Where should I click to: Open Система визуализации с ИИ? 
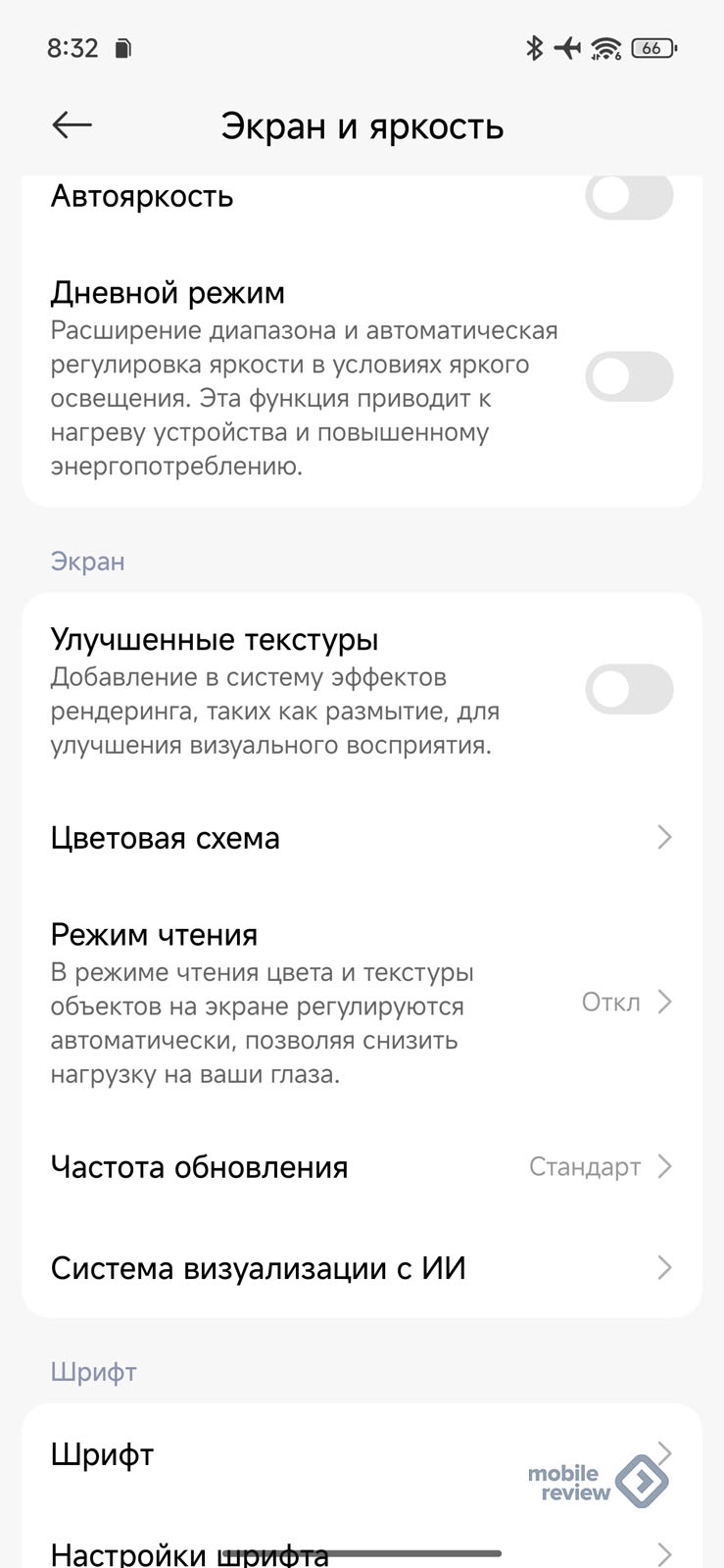pyautogui.click(x=361, y=1268)
